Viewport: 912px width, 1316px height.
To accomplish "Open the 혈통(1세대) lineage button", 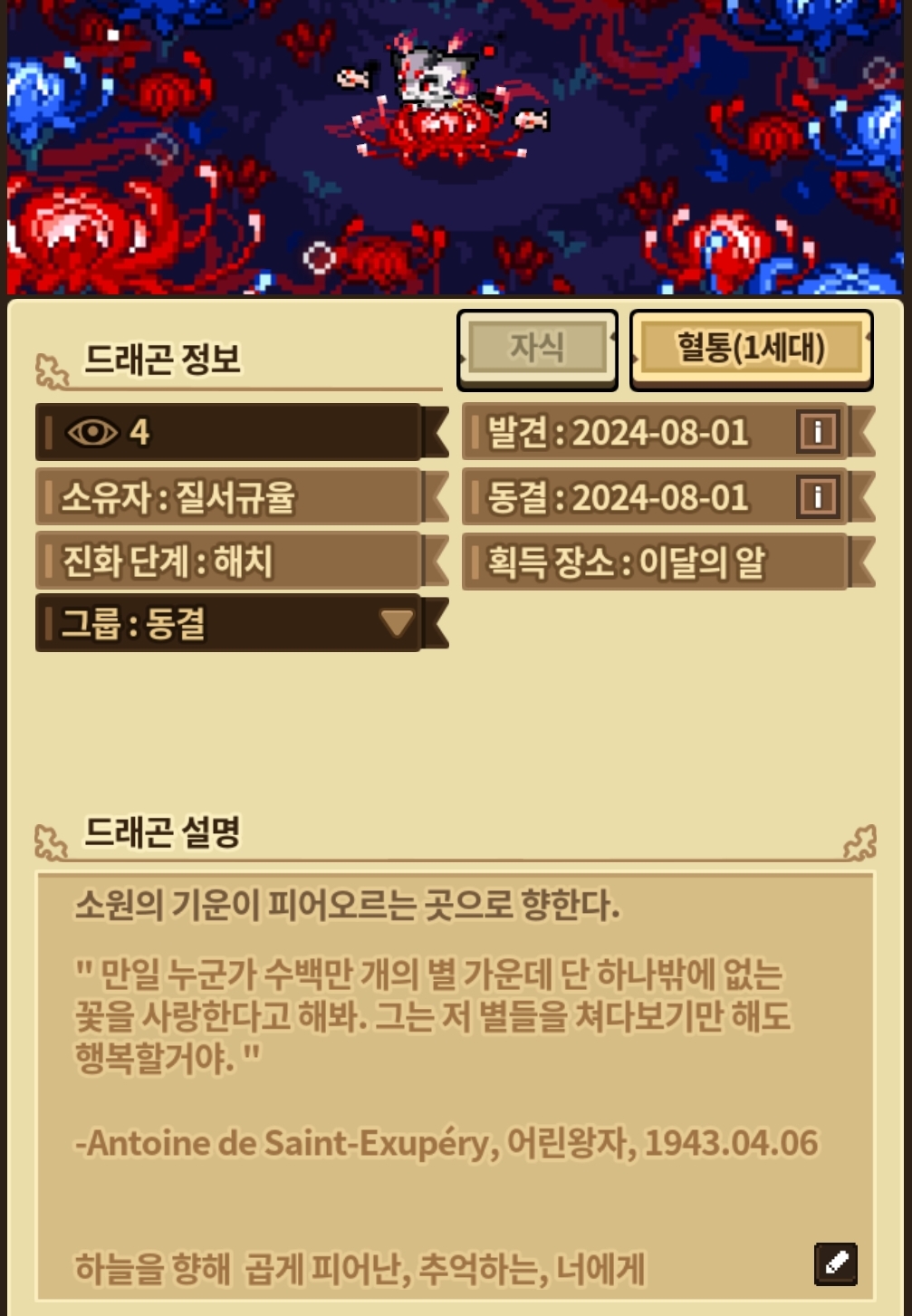I will pyautogui.click(x=751, y=350).
